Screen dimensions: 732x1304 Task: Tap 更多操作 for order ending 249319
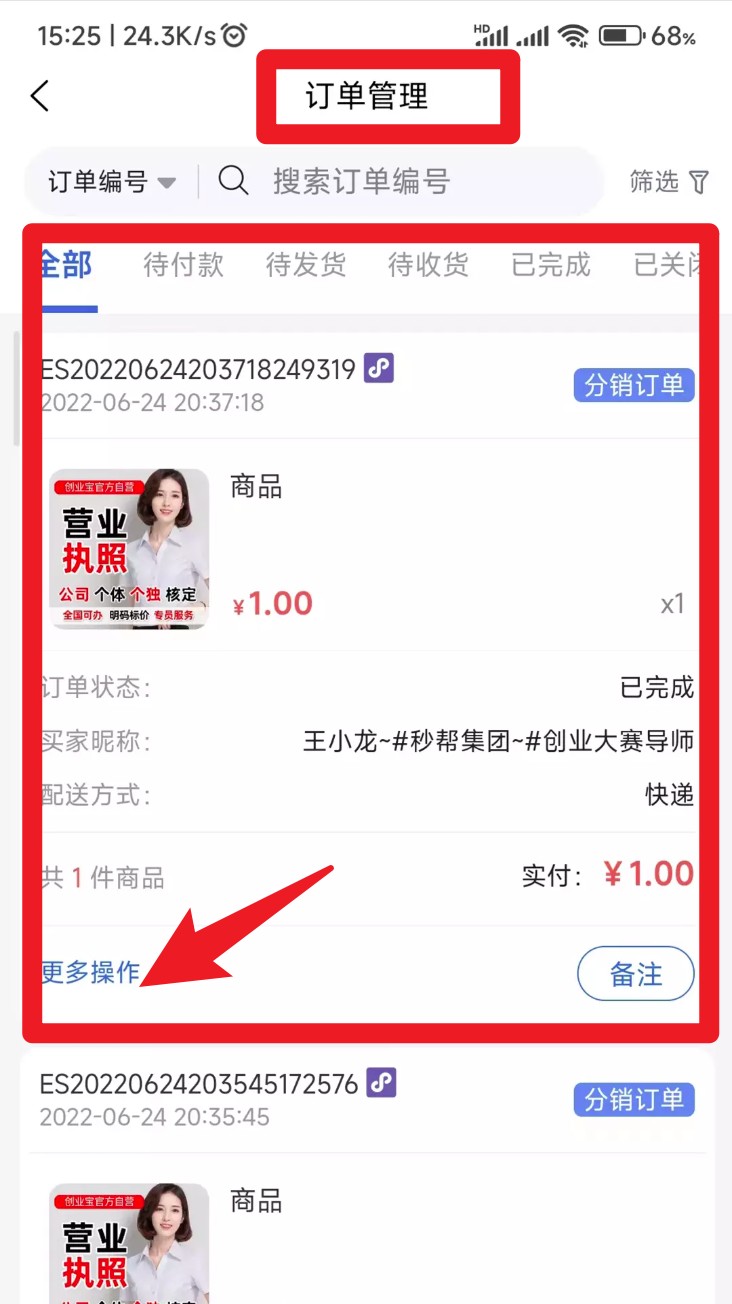(x=90, y=972)
